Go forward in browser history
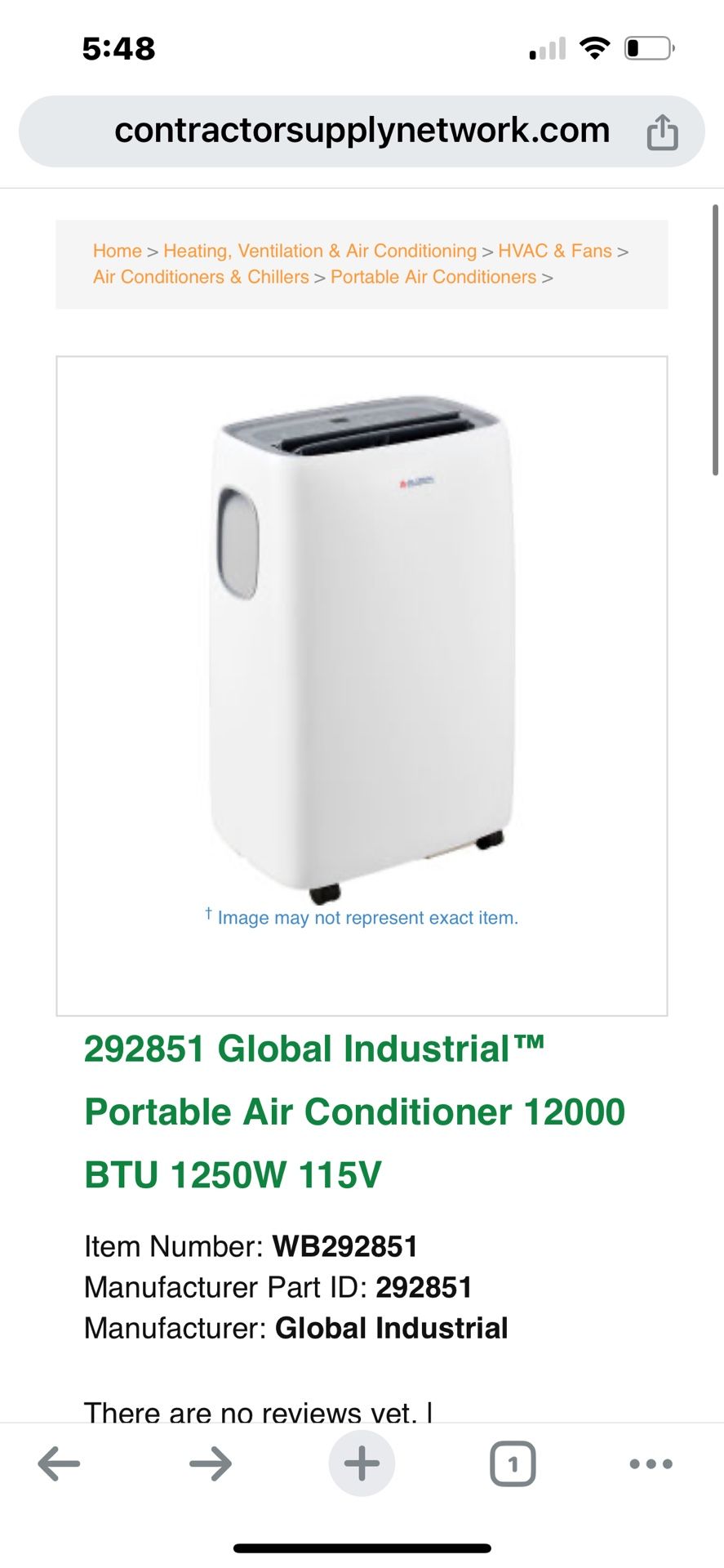This screenshot has width=724, height=1568. point(211,1463)
